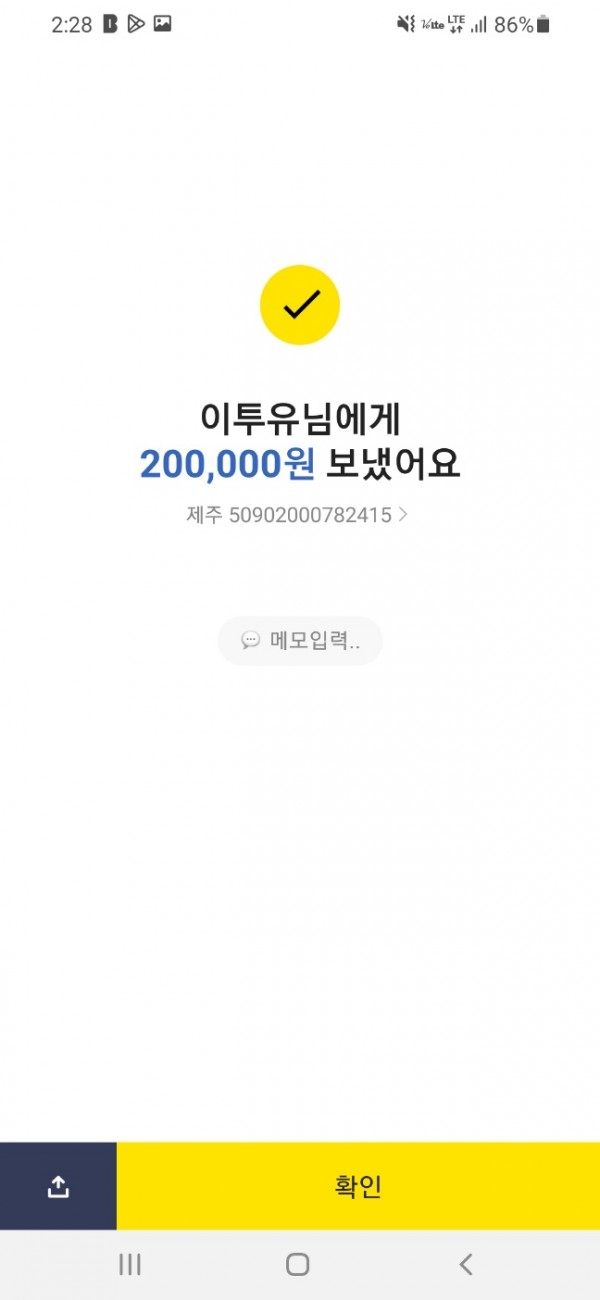This screenshot has height=1300, width=600.
Task: Open the recent apps overview
Action: point(130,1264)
